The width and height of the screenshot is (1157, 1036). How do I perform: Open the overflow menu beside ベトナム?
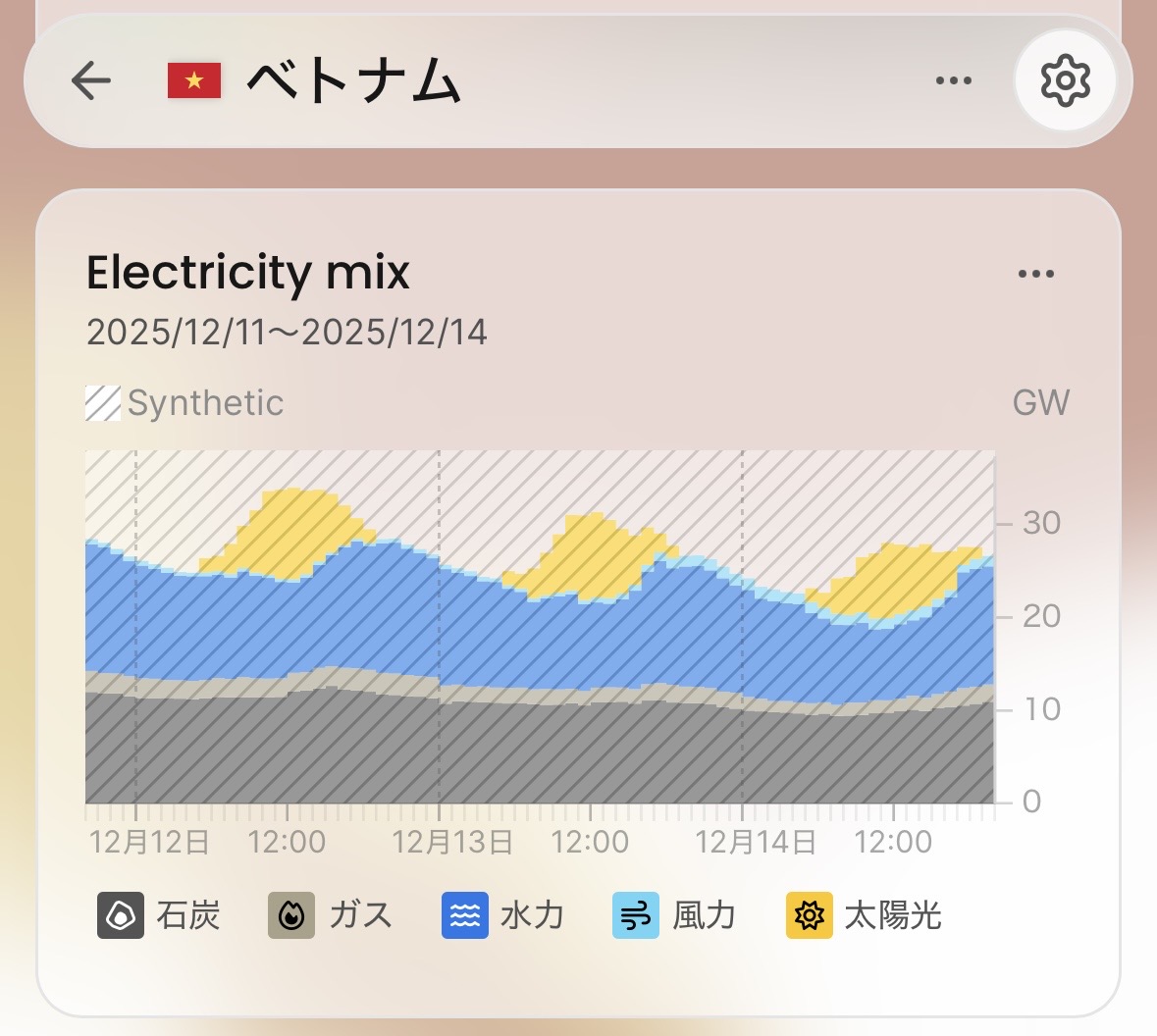click(953, 80)
